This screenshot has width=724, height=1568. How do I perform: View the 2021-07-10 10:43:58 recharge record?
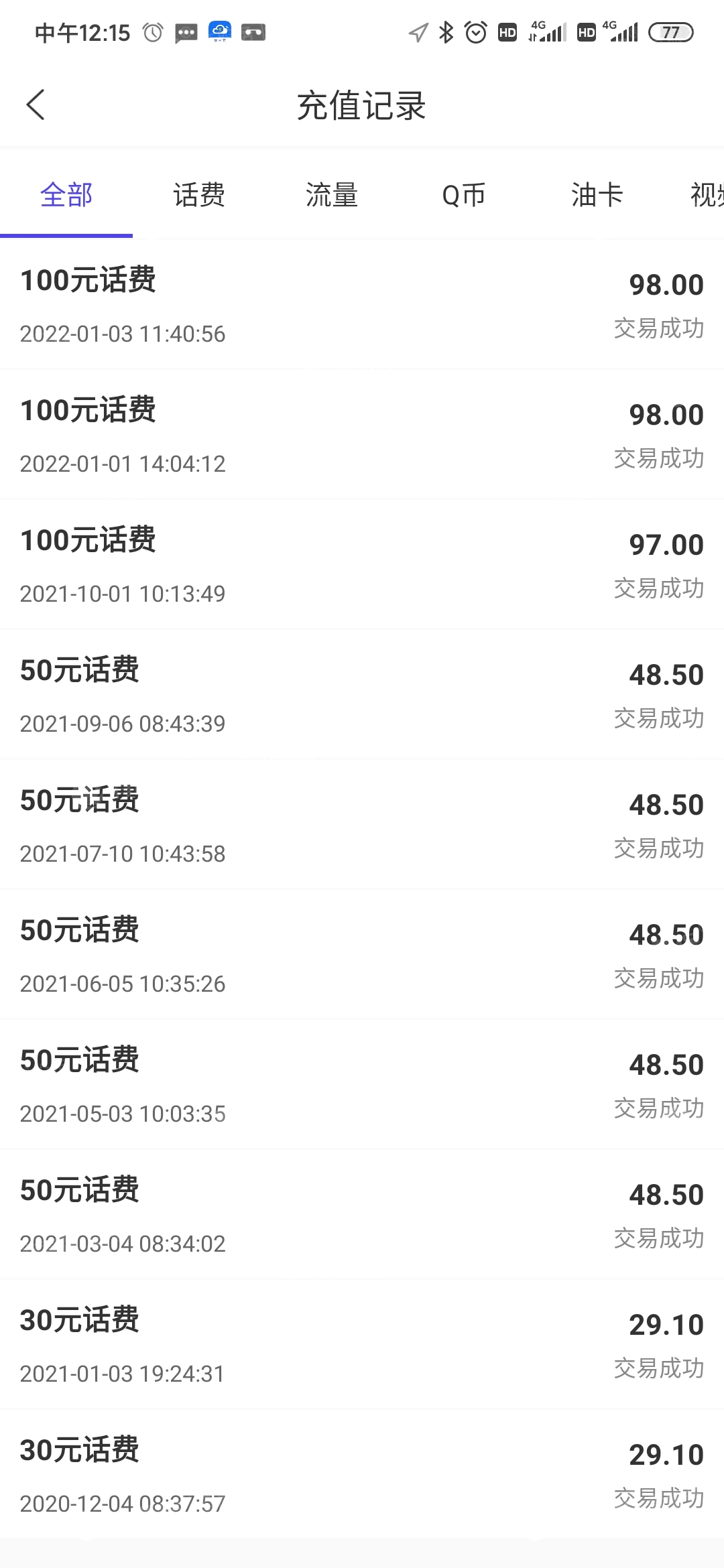tap(362, 825)
